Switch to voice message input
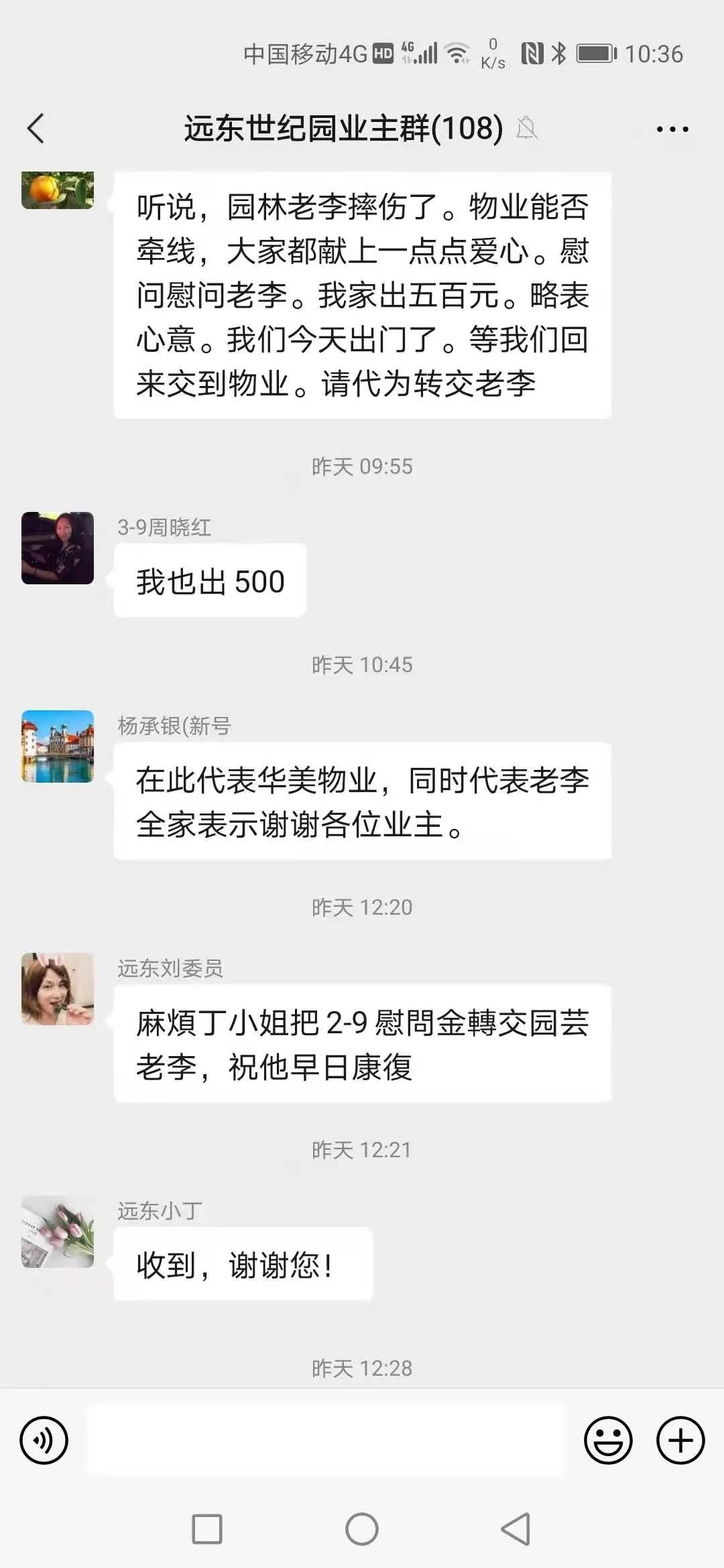 click(44, 1440)
